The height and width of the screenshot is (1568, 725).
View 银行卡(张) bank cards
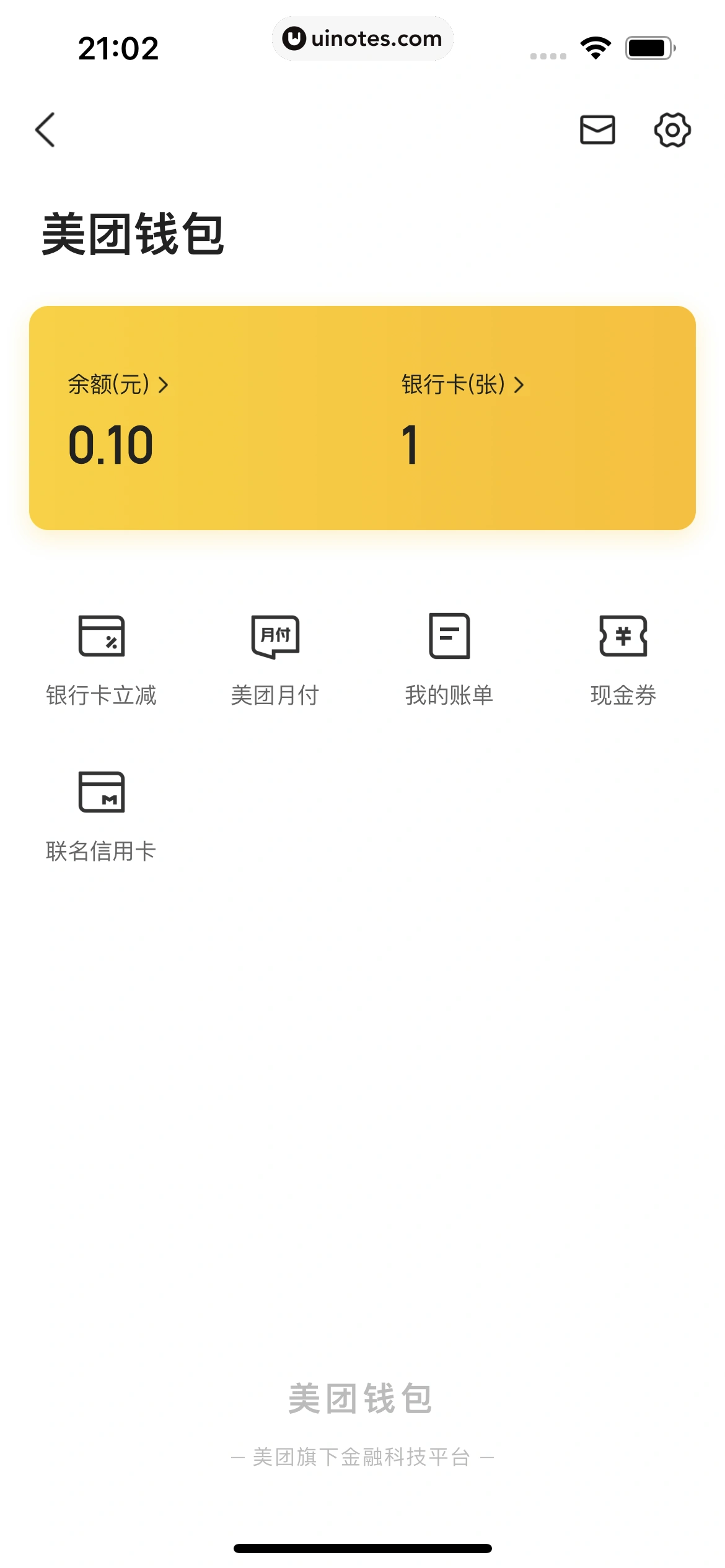(462, 385)
